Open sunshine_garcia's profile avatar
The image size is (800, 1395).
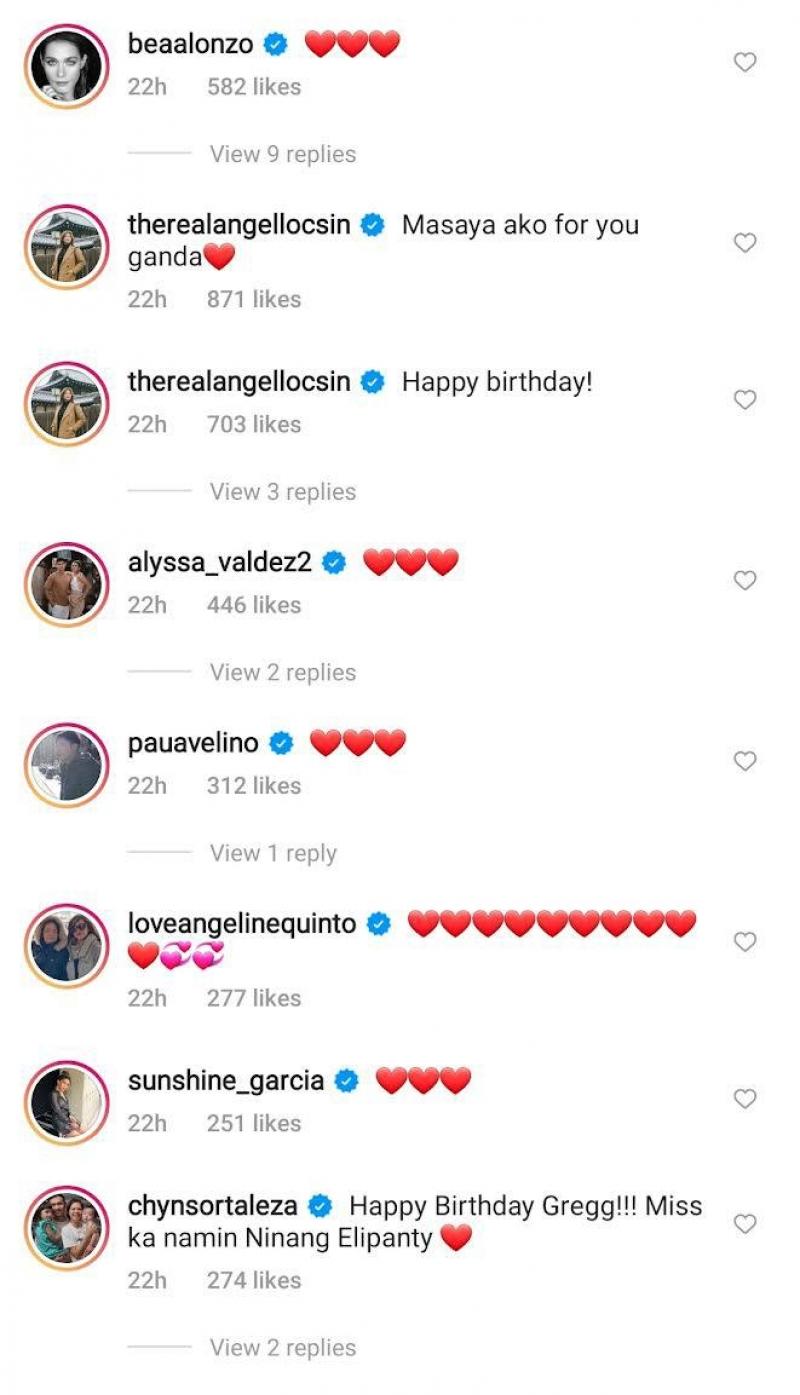[x=66, y=1103]
